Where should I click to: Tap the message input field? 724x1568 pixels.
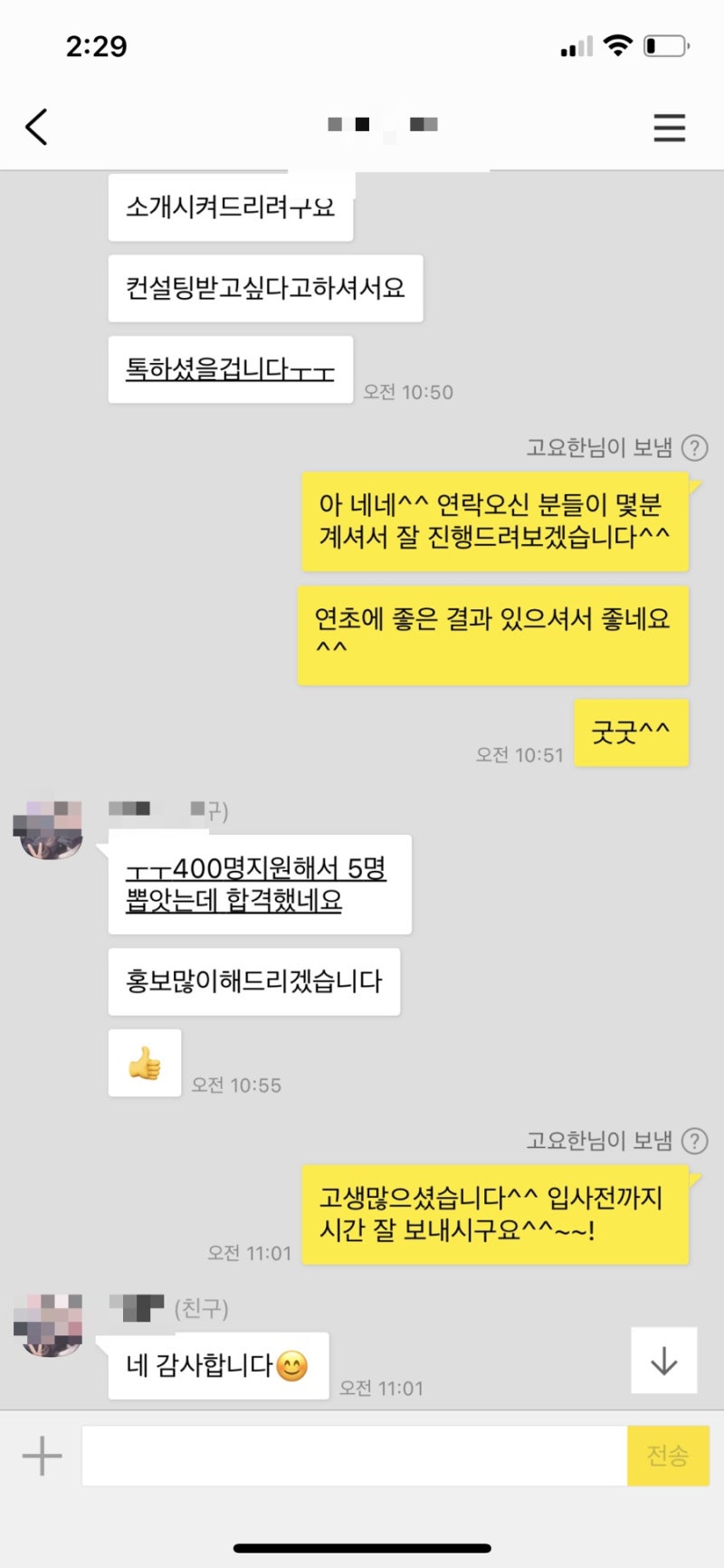[354, 1456]
